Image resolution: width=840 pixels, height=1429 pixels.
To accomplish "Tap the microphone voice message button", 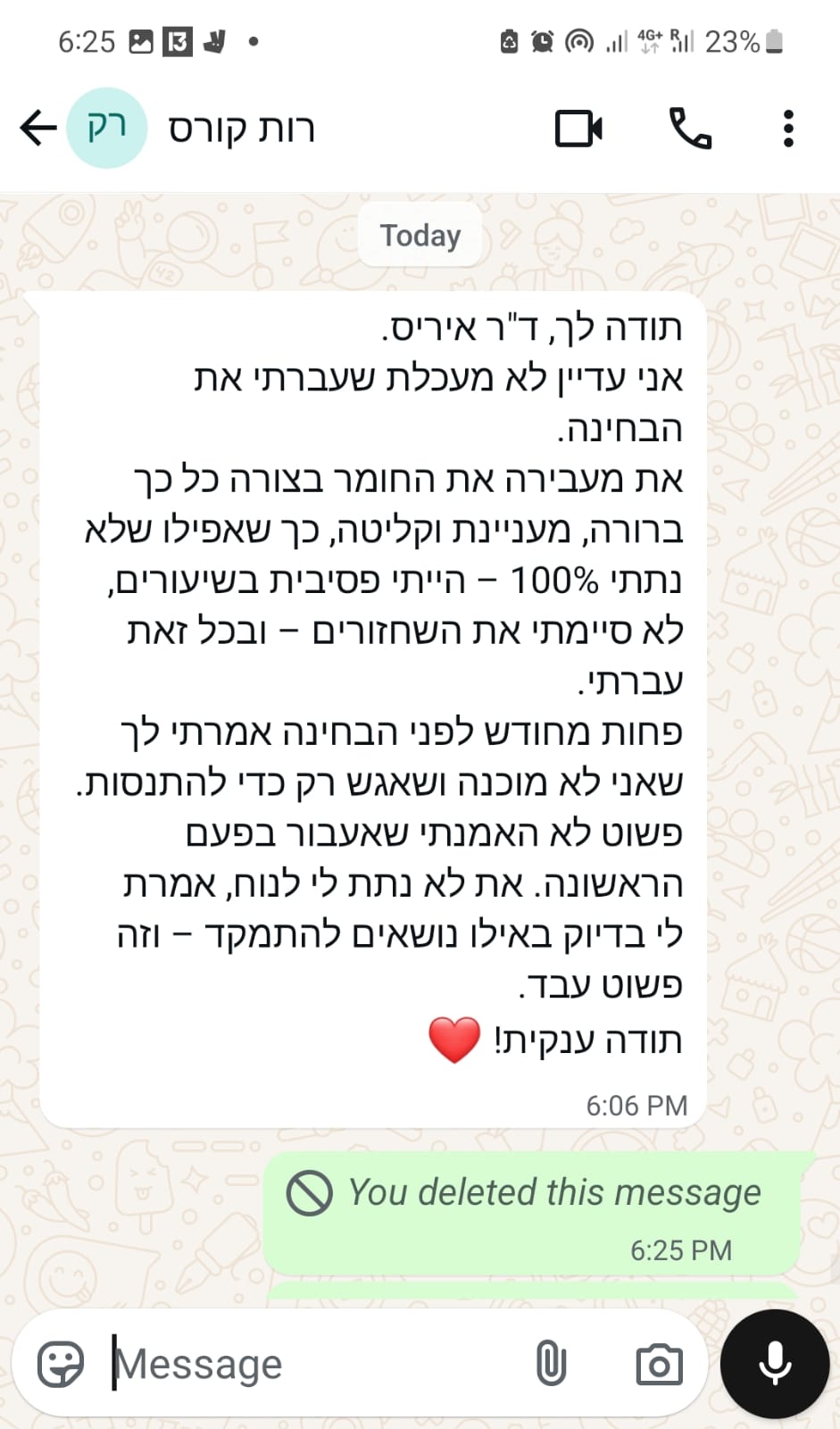I will tap(775, 1364).
